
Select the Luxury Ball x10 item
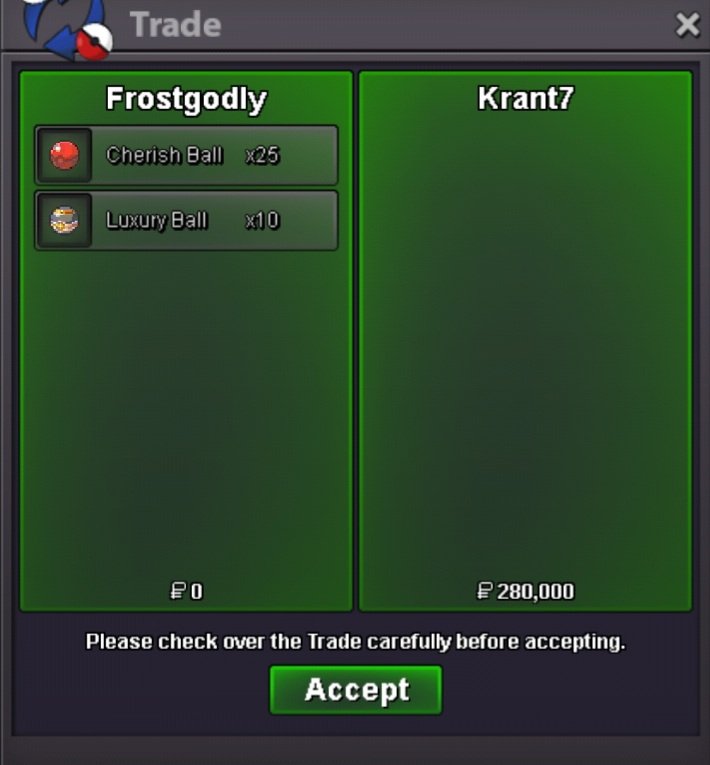187,220
